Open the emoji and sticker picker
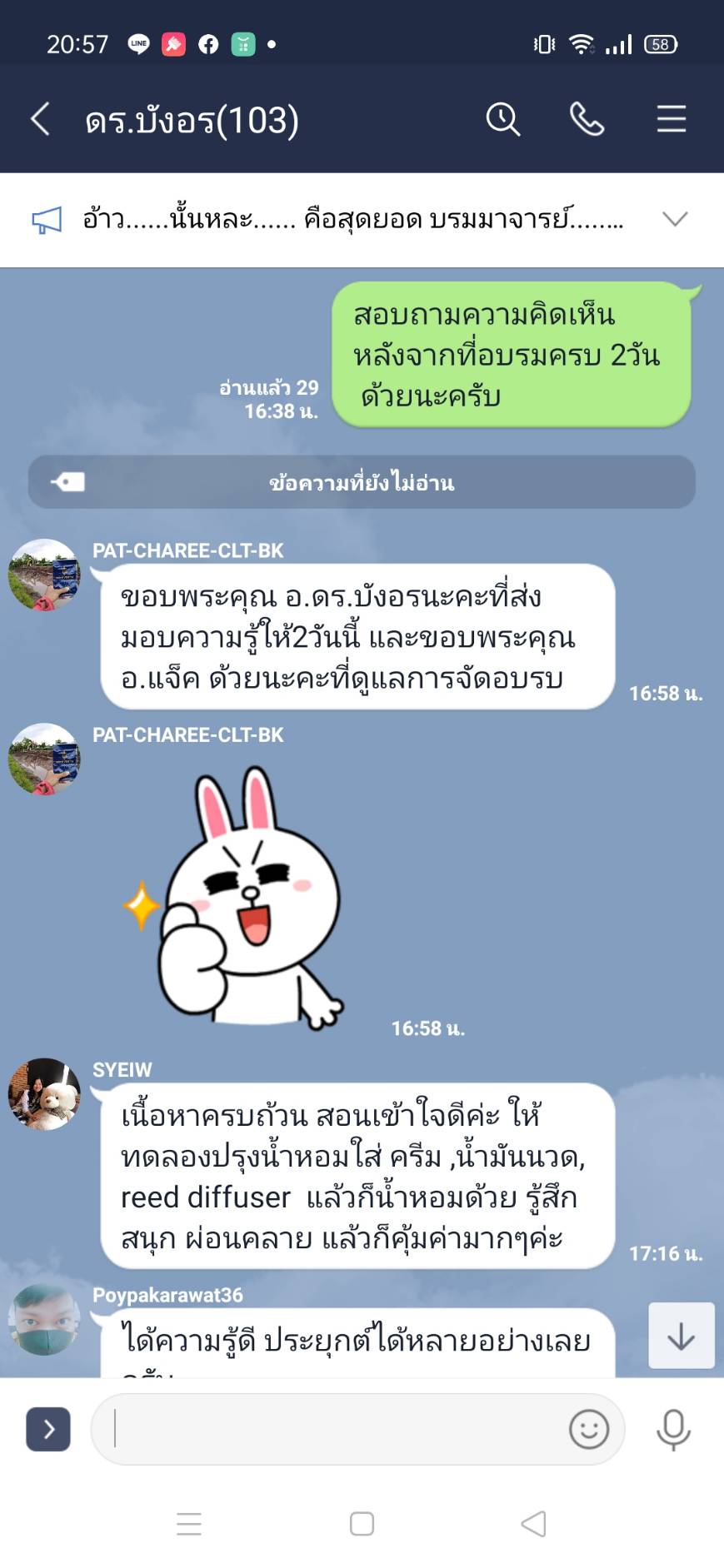 pyautogui.click(x=588, y=1430)
